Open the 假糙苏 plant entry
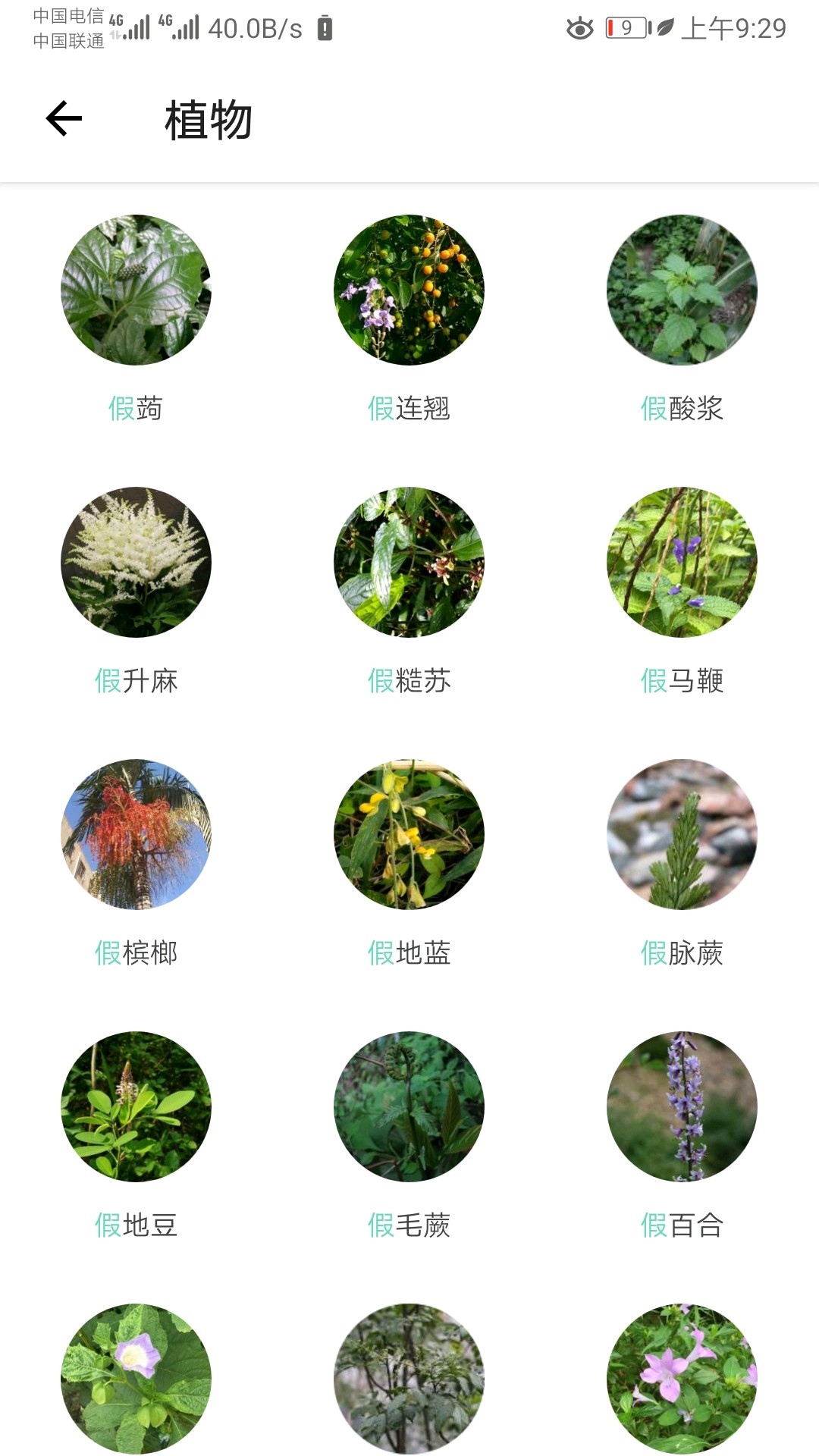 409,563
